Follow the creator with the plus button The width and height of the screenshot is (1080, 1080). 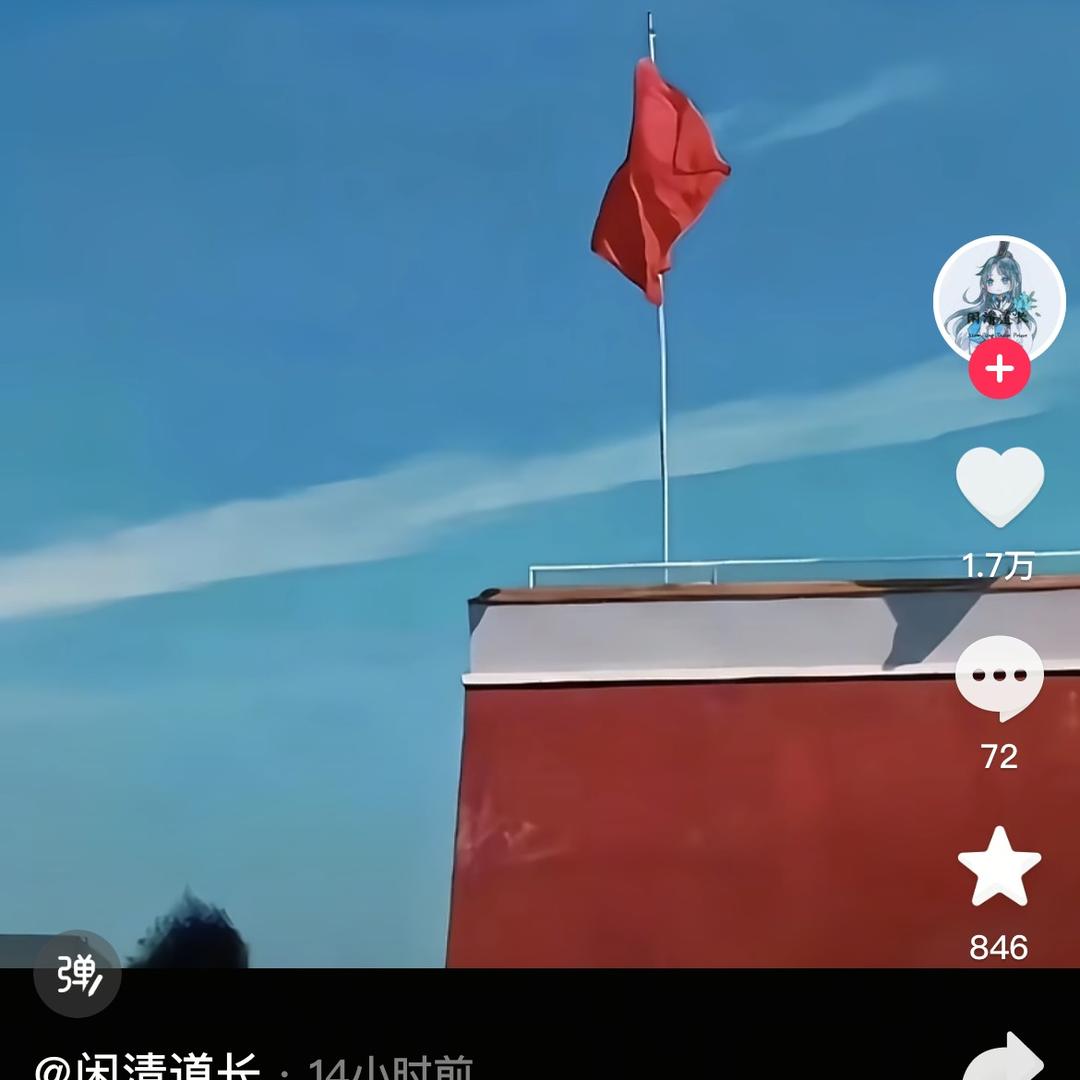click(999, 369)
